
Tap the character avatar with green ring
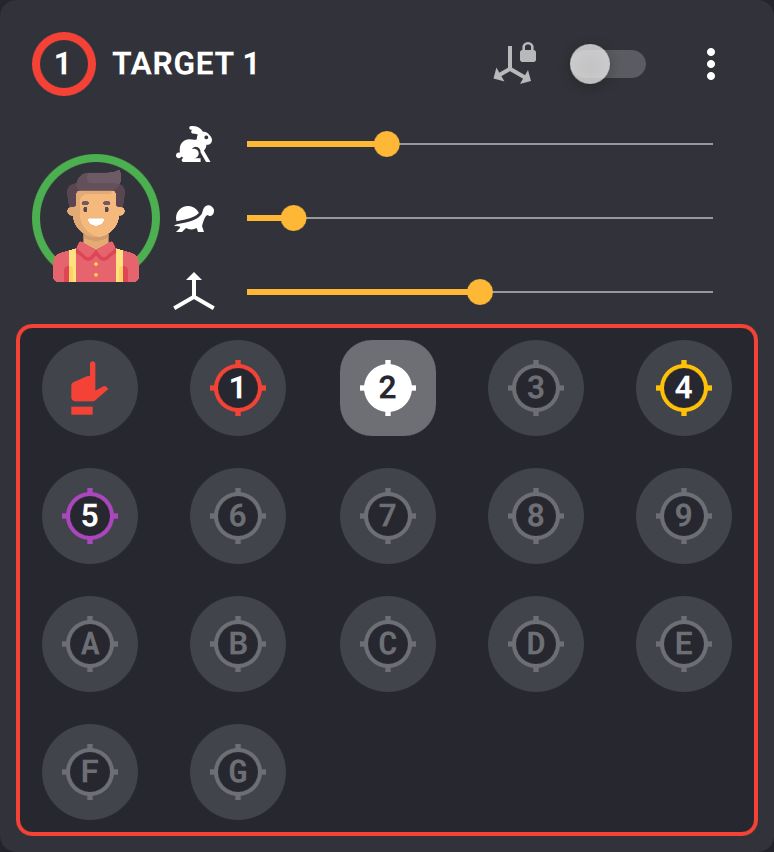96,218
